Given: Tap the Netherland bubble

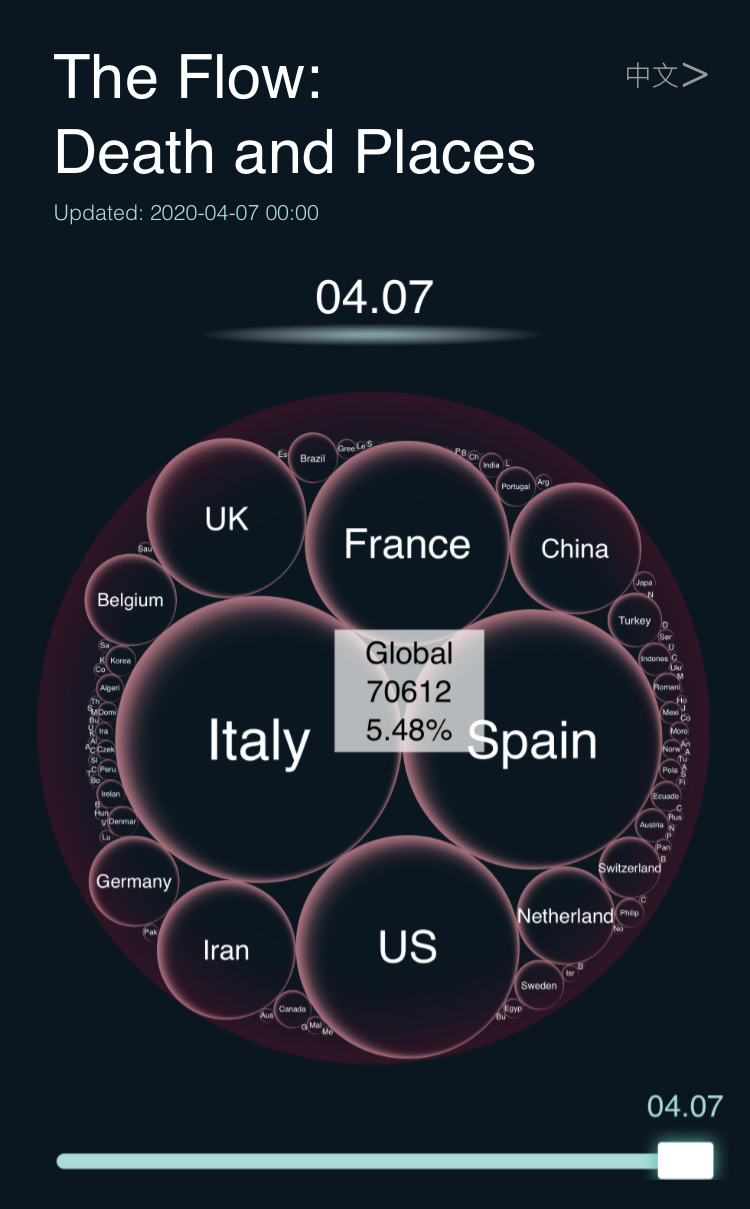Looking at the screenshot, I should coord(564,916).
